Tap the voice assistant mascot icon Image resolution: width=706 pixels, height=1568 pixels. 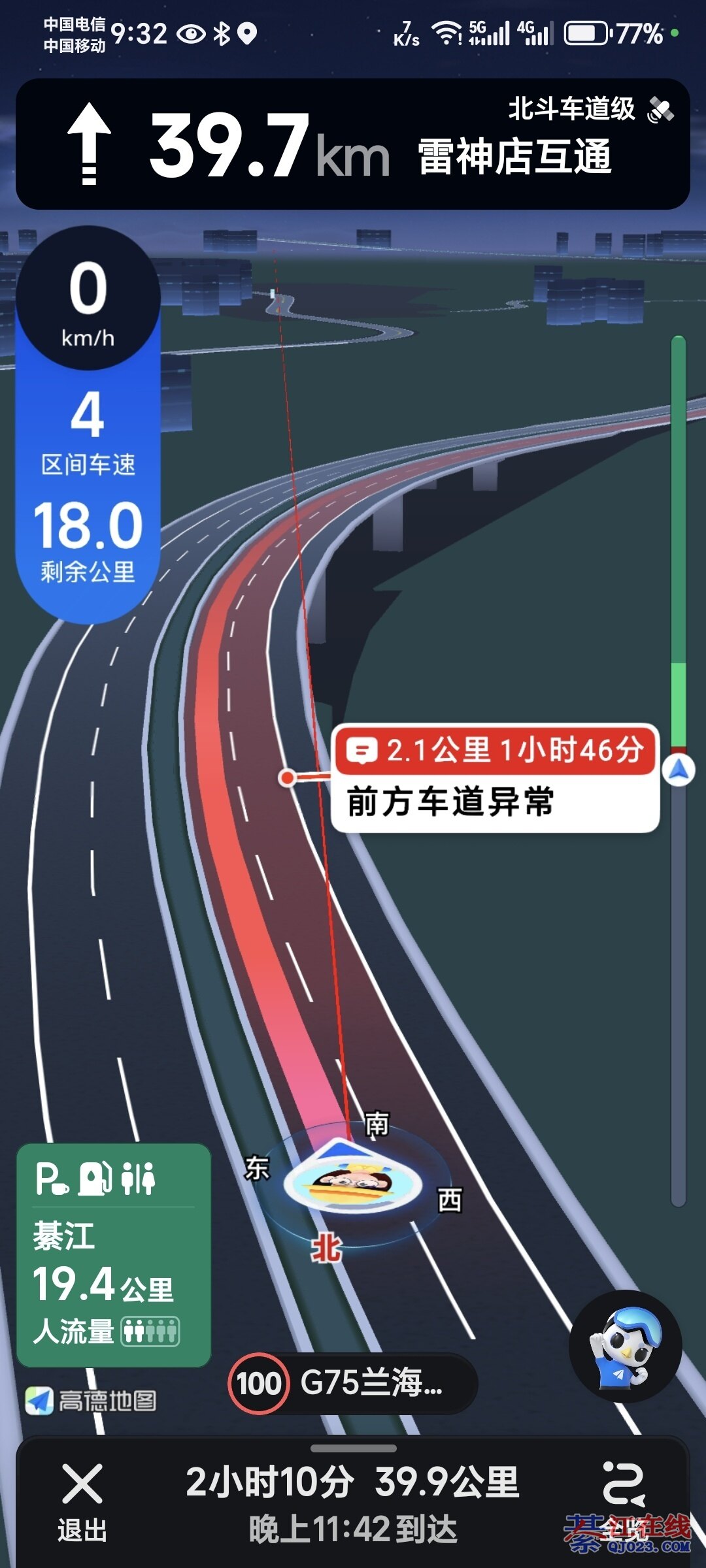tap(625, 1347)
